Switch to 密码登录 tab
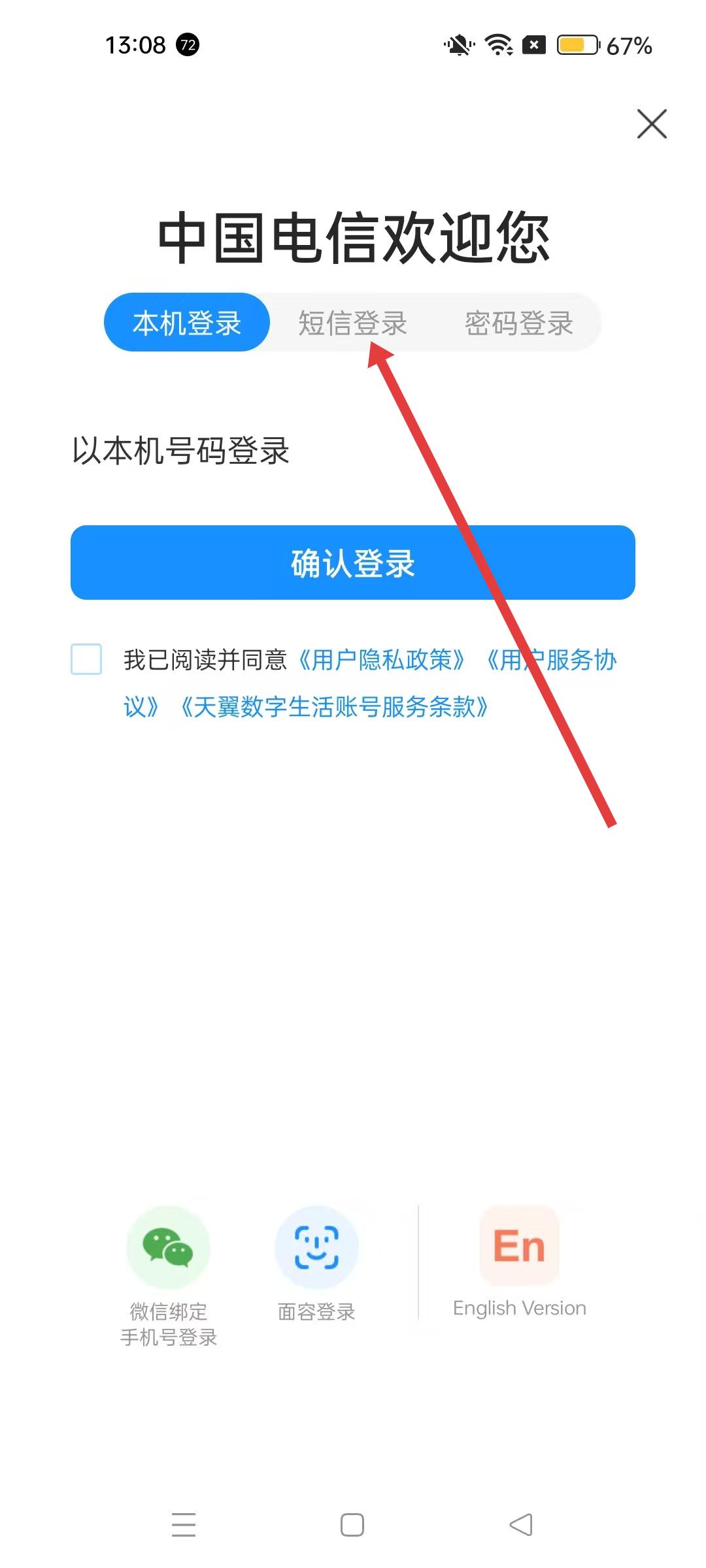Screen dimensions: 706x1568 tap(519, 323)
